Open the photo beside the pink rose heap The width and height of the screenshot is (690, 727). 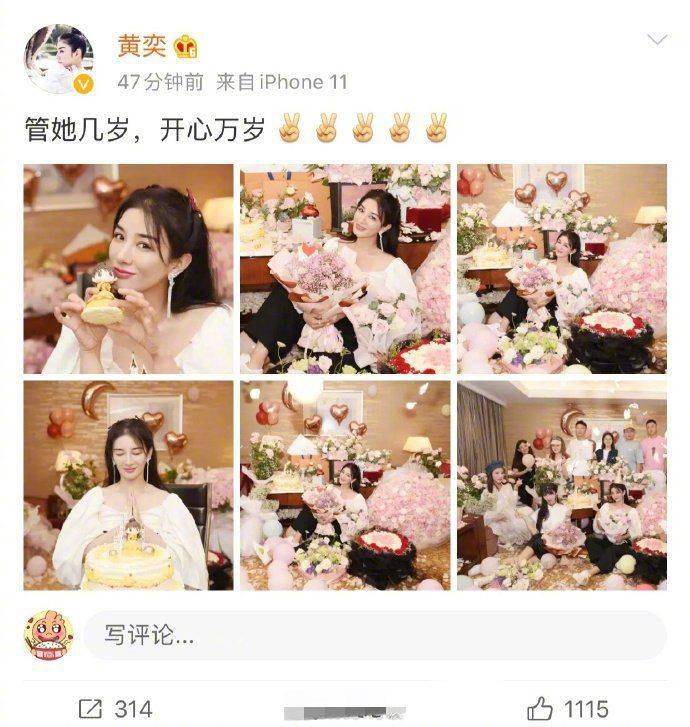pos(345,485)
